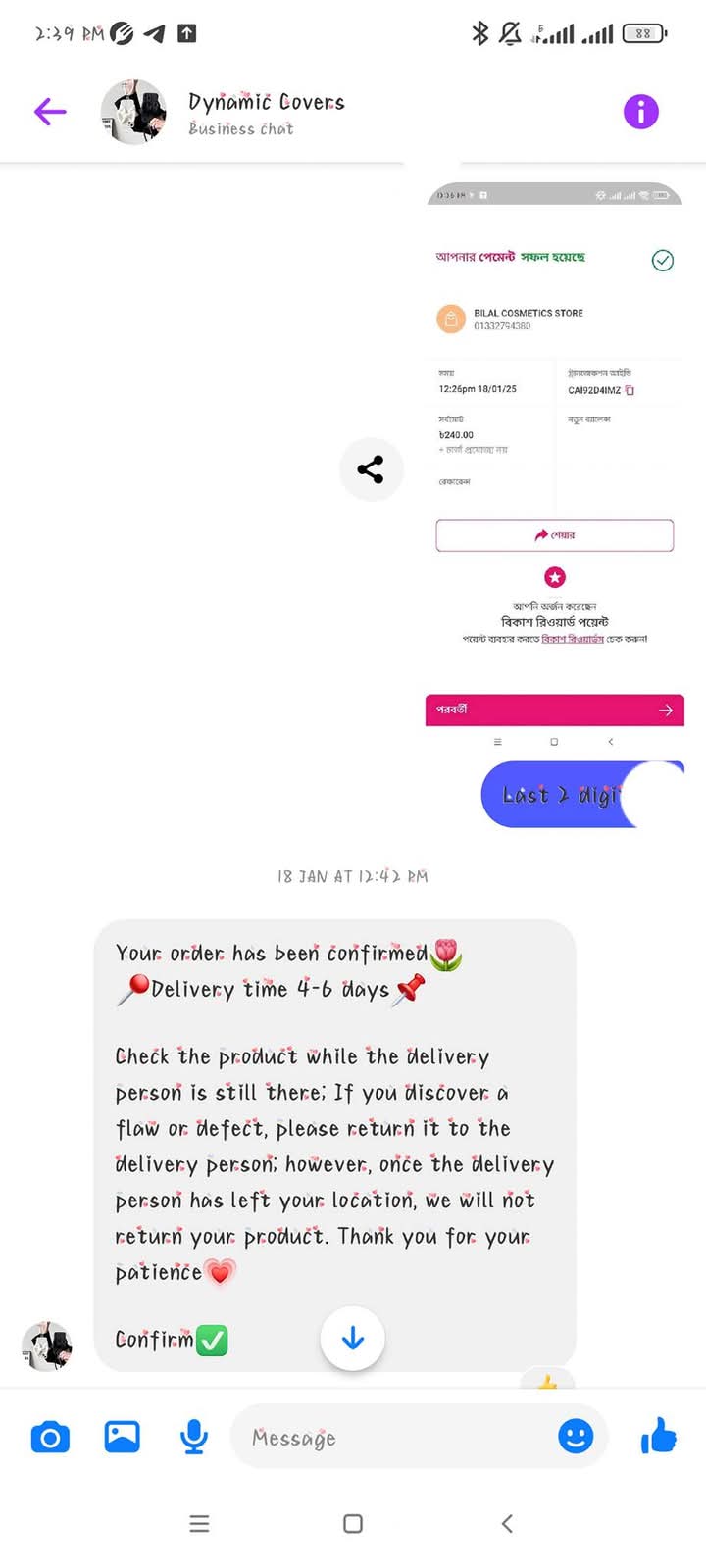The height and width of the screenshot is (1568, 706).
Task: Open chat info via the purple i icon
Action: coord(641,112)
